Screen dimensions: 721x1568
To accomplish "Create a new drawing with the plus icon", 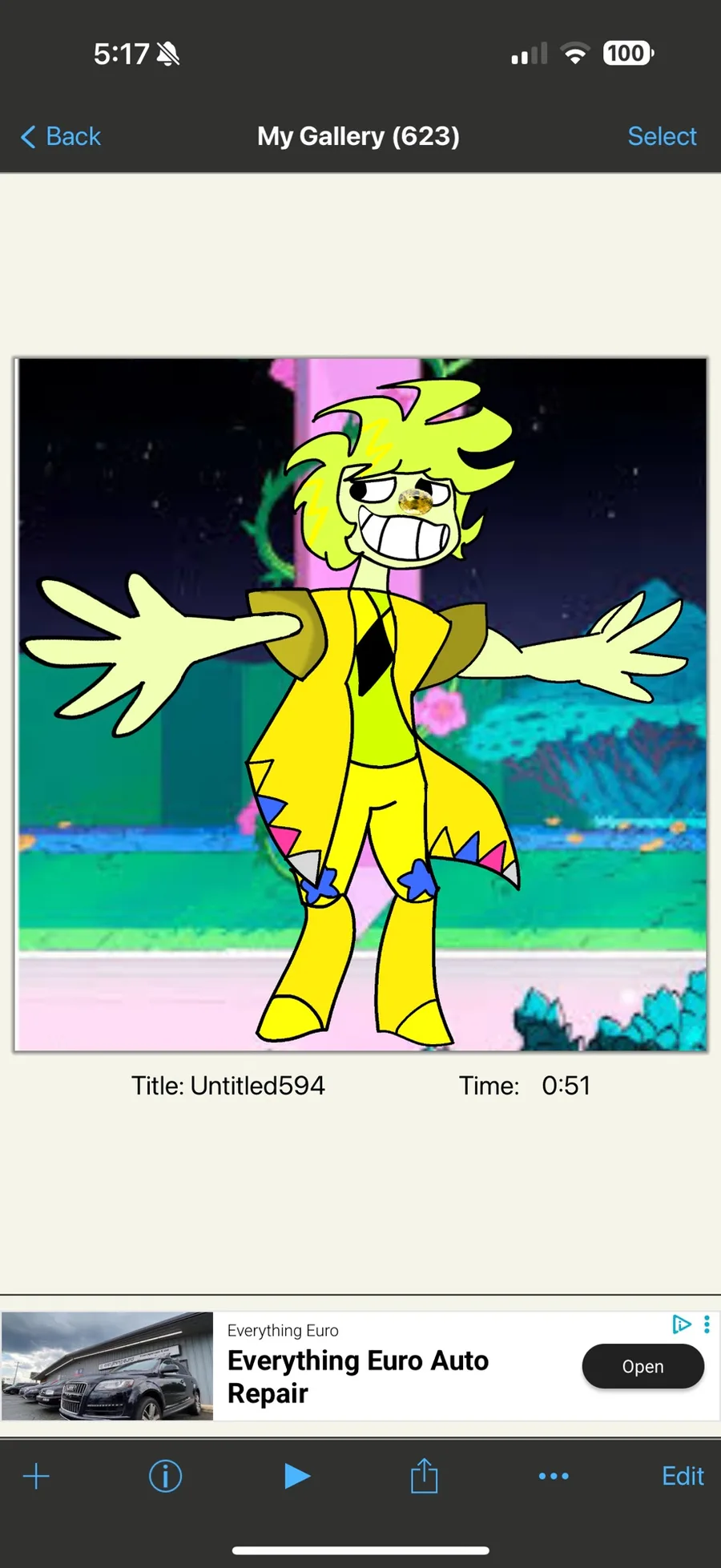I will tap(36, 1476).
